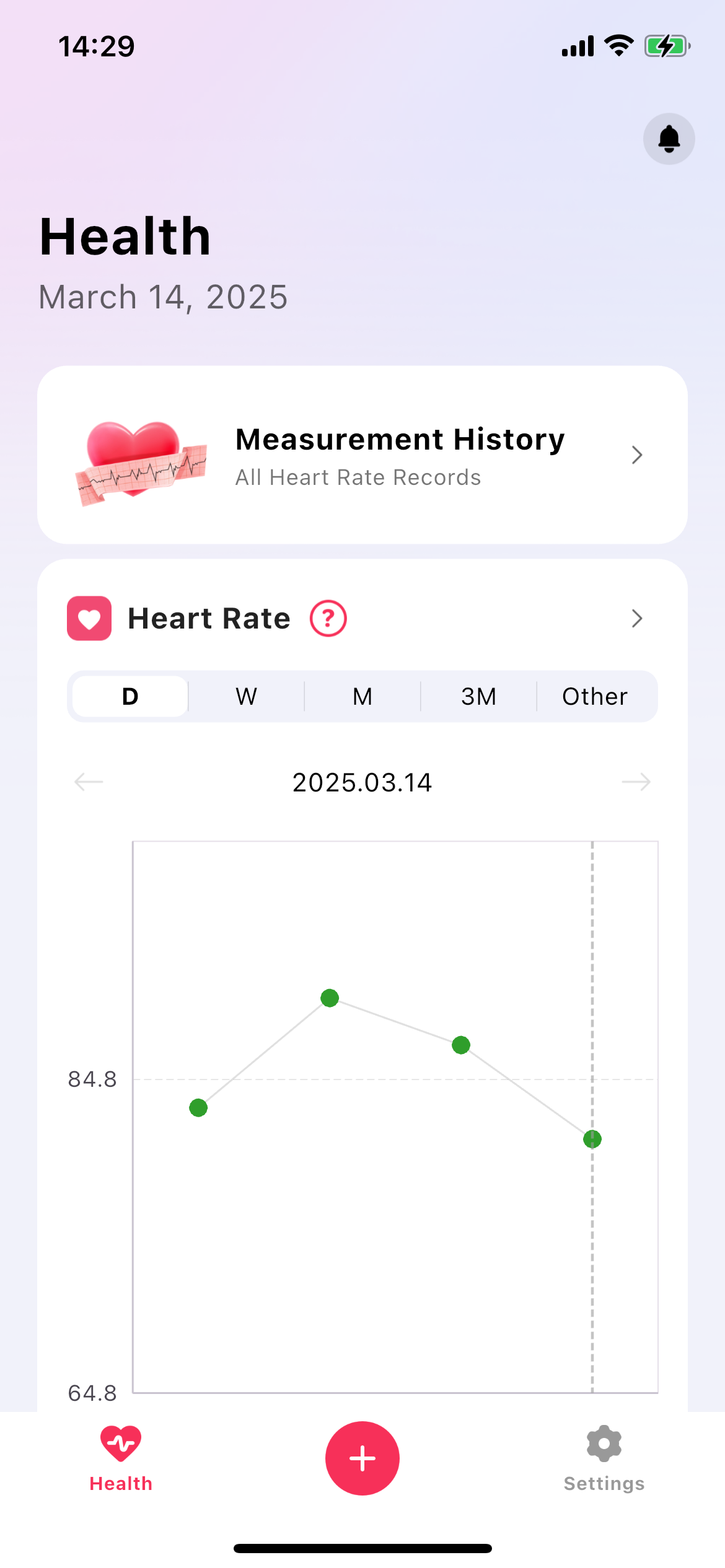Select the M monthly view segment

362,696
